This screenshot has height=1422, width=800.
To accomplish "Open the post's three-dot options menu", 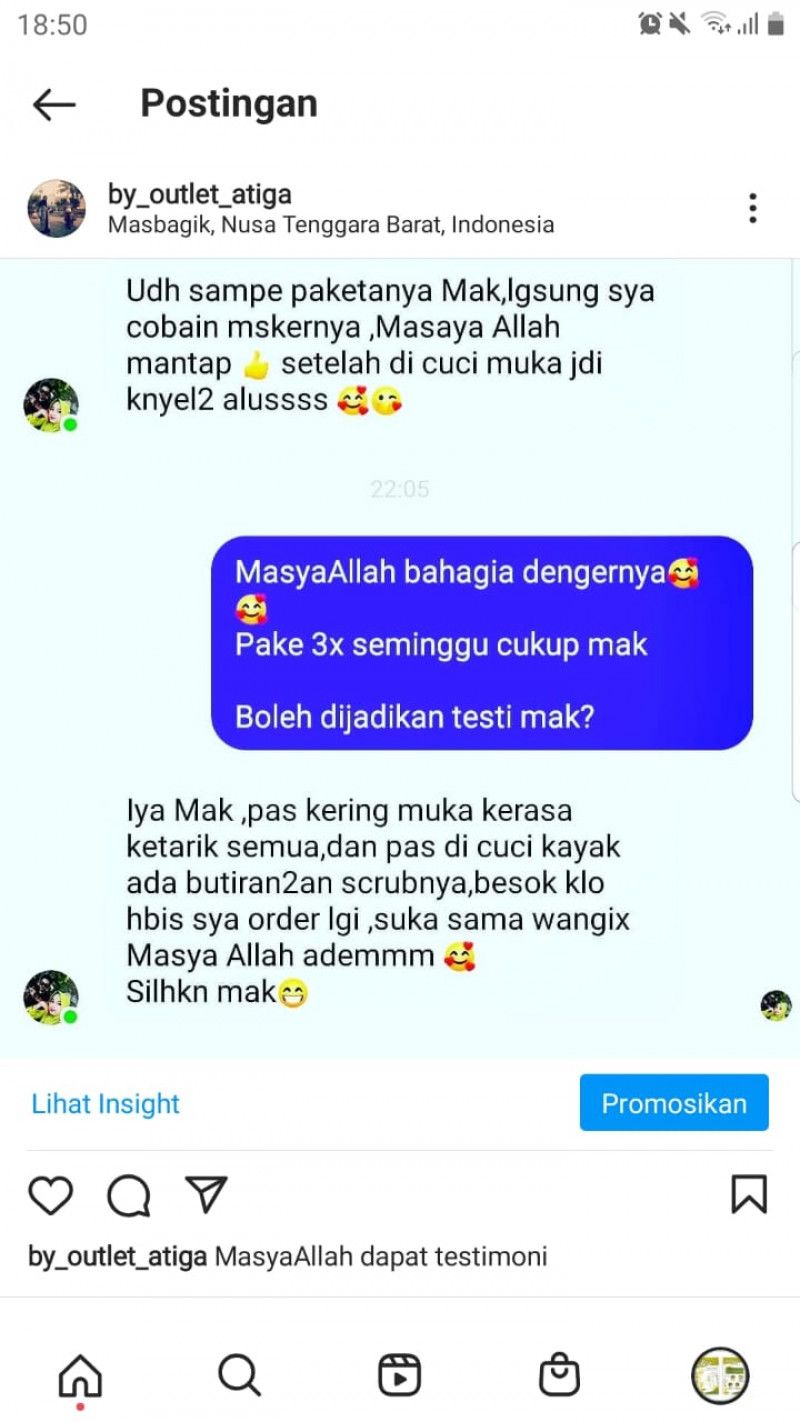I will pyautogui.click(x=752, y=208).
